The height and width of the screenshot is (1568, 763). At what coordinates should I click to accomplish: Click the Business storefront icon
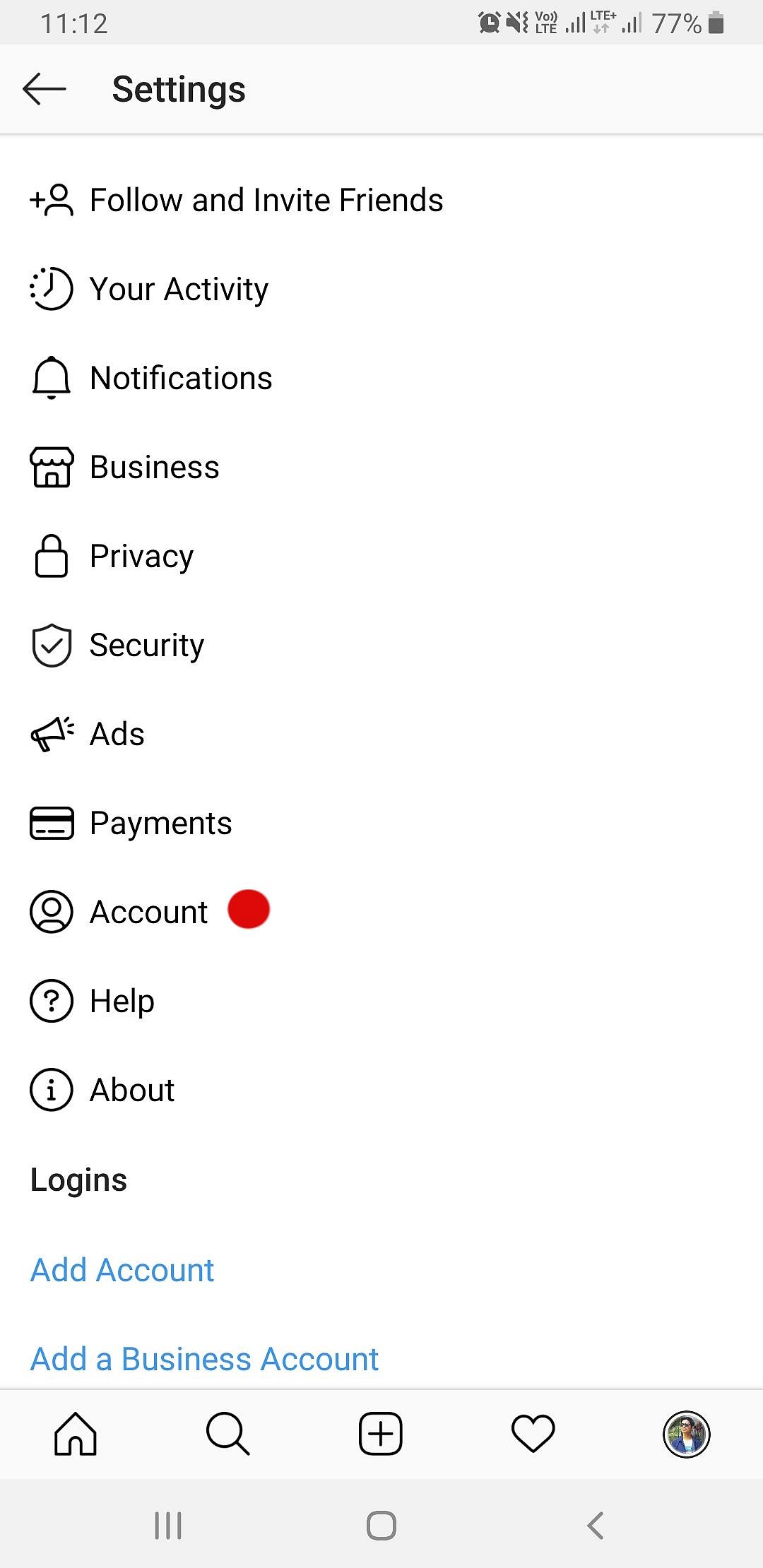pos(51,466)
